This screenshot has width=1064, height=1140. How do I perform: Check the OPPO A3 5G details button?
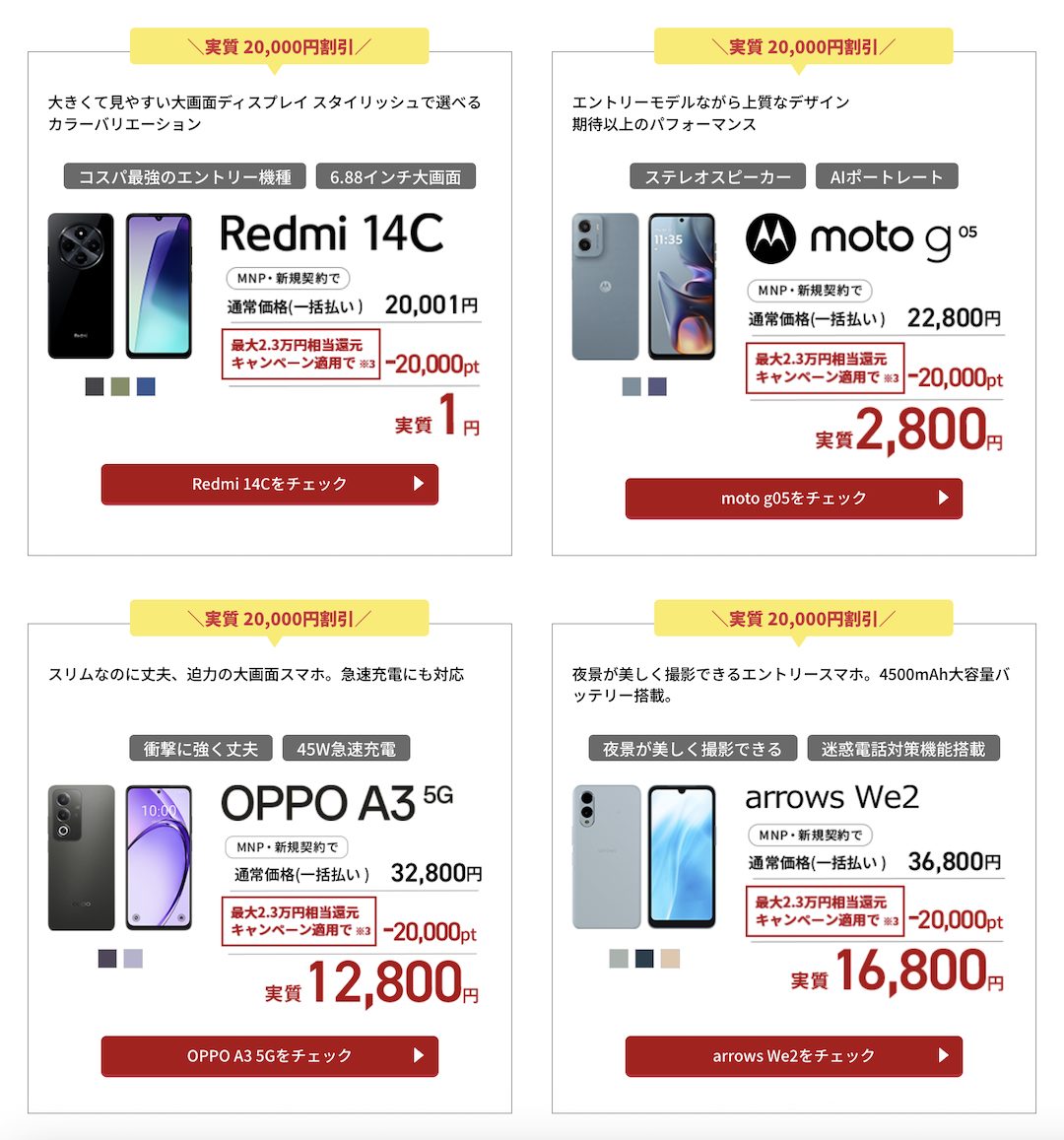pos(269,1055)
